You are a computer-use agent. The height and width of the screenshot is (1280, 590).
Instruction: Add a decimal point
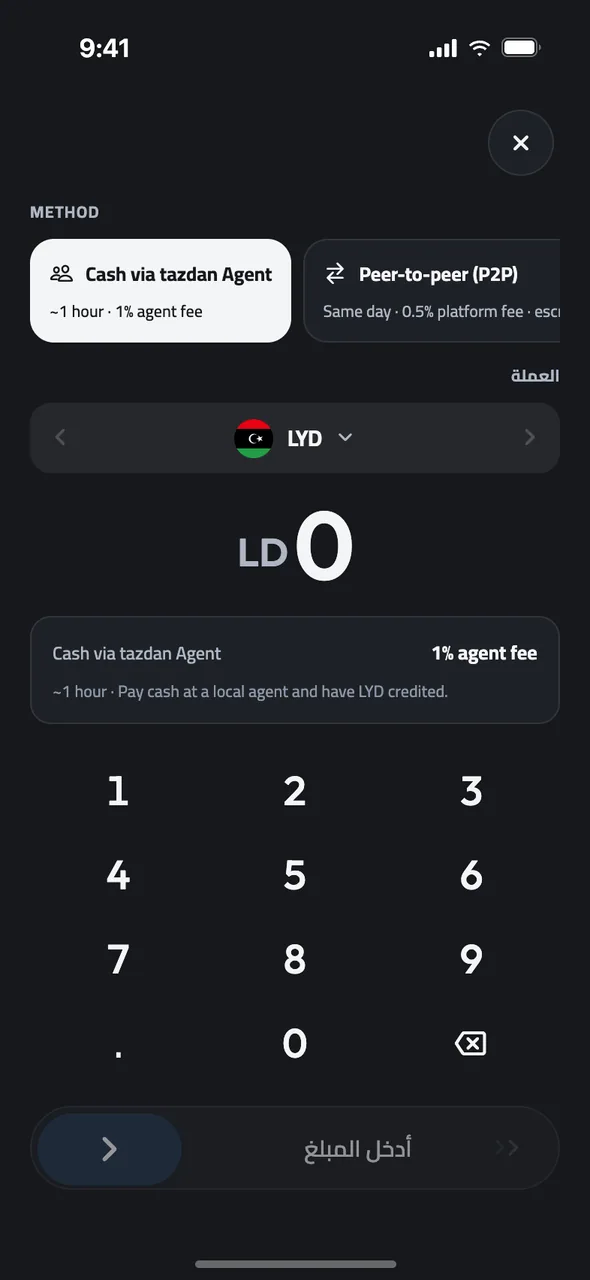point(118,1044)
